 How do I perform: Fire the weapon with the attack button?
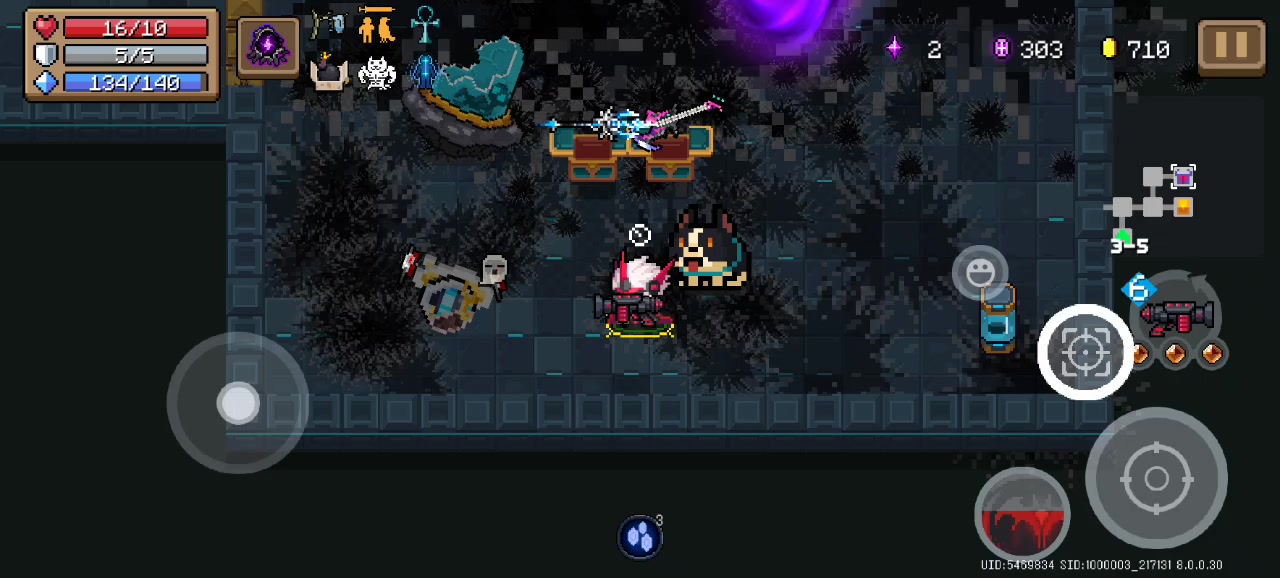(x=1156, y=479)
